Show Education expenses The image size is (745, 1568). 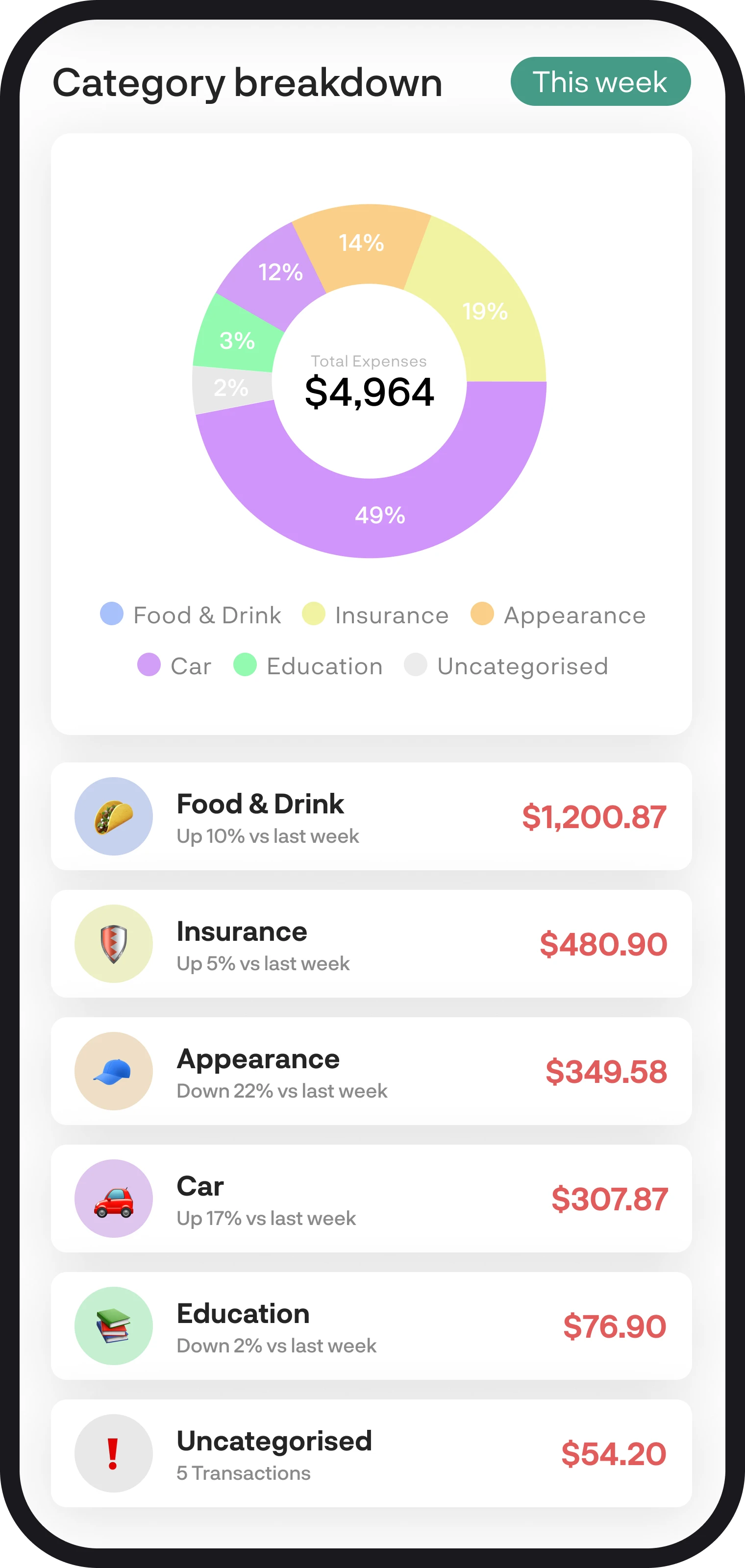[x=372, y=1325]
